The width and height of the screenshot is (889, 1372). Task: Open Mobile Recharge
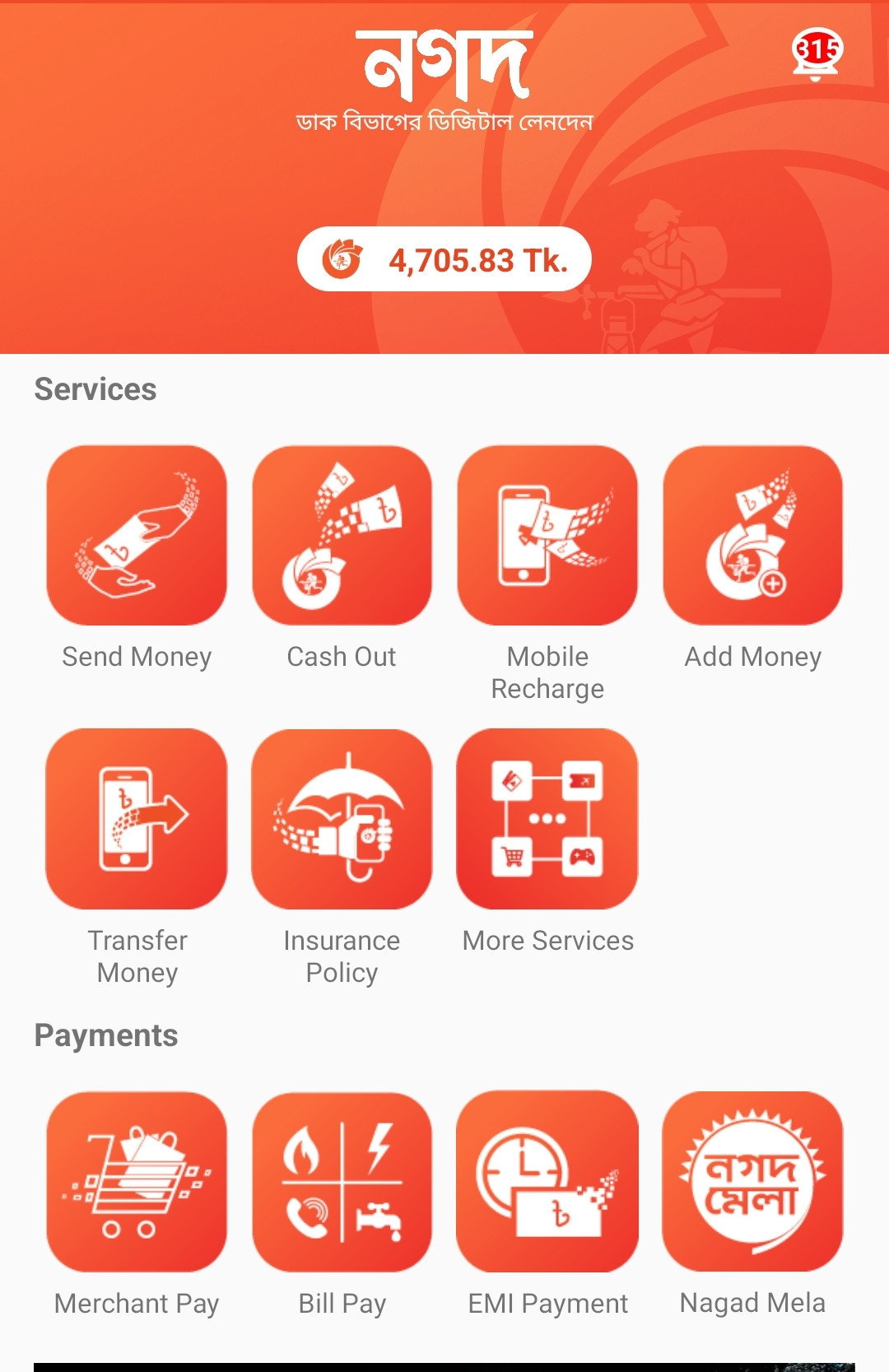coord(547,536)
